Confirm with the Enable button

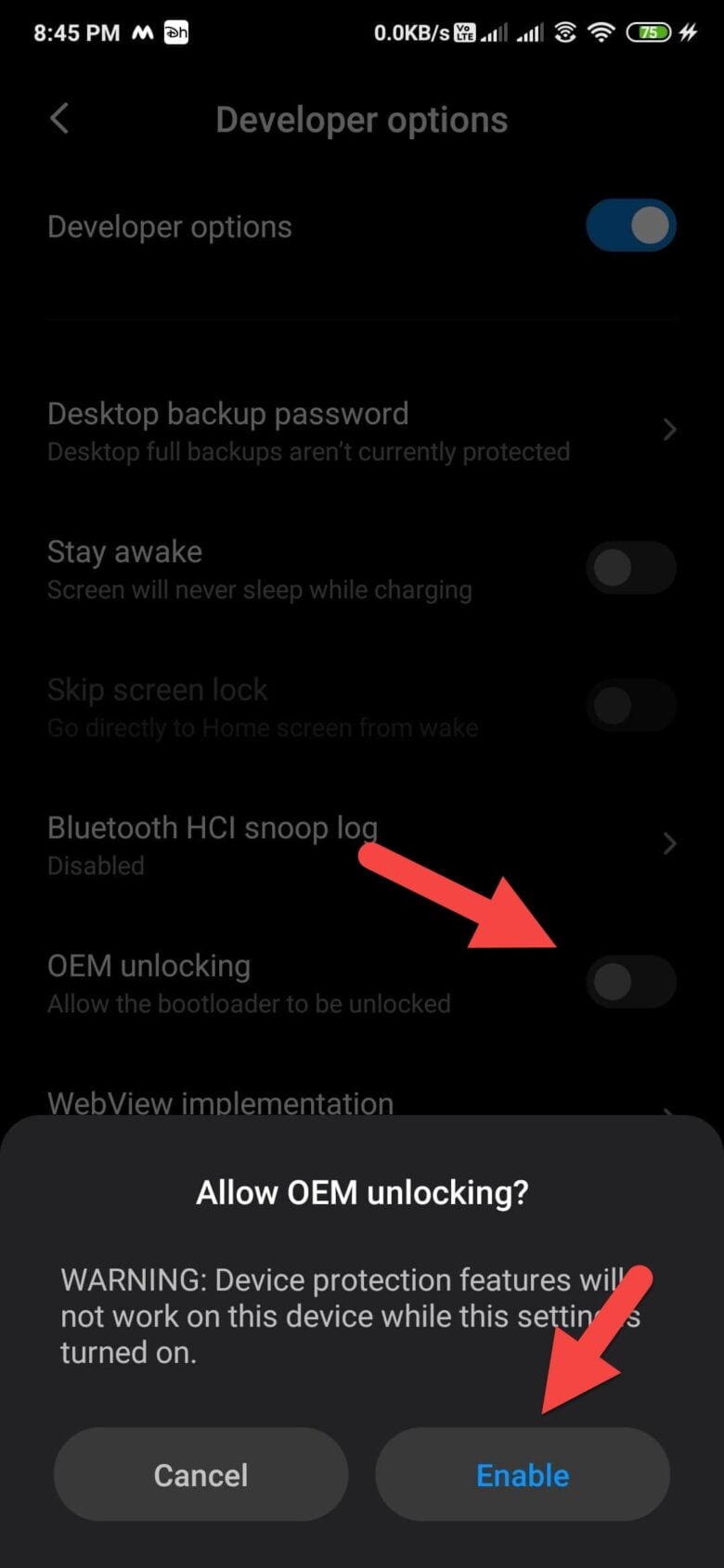pyautogui.click(x=522, y=1474)
